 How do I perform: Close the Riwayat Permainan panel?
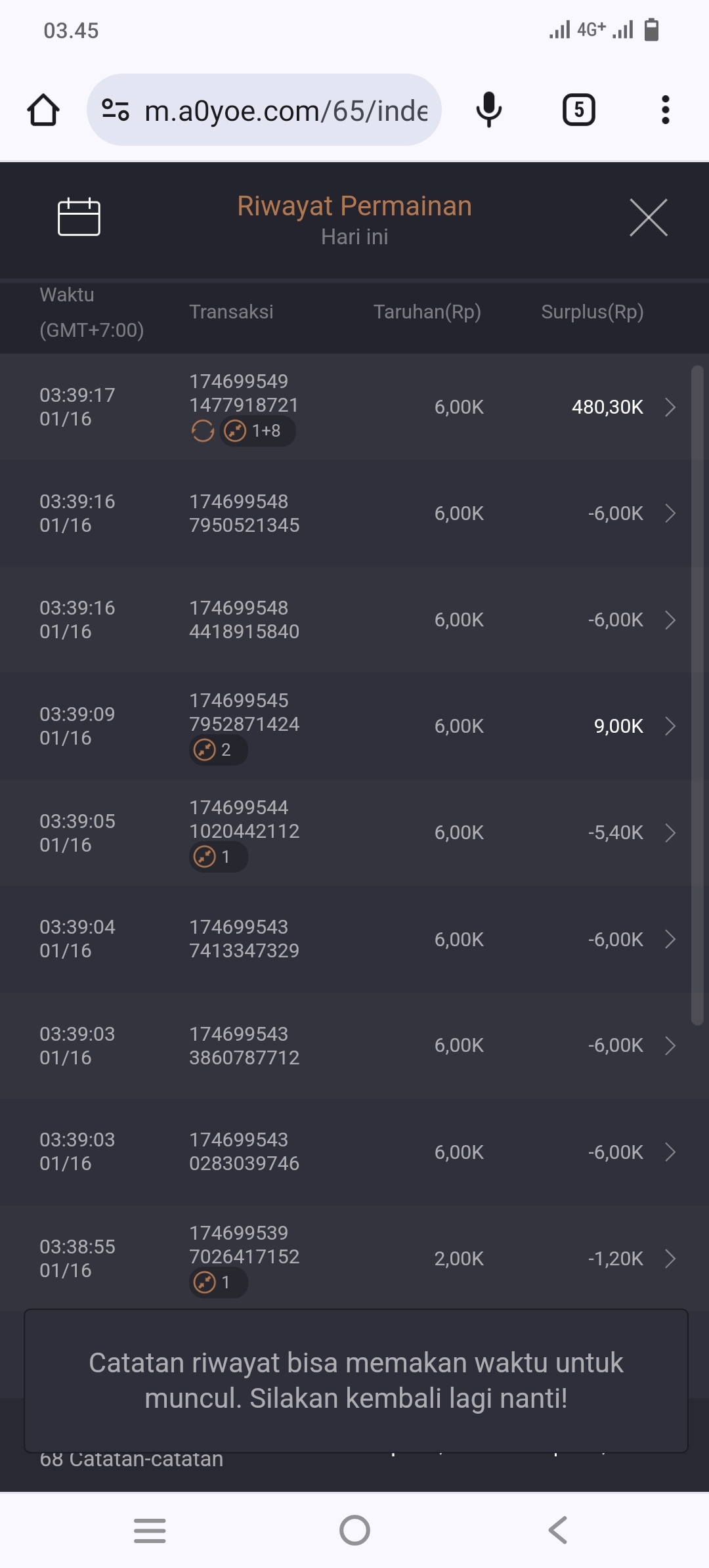(x=648, y=217)
